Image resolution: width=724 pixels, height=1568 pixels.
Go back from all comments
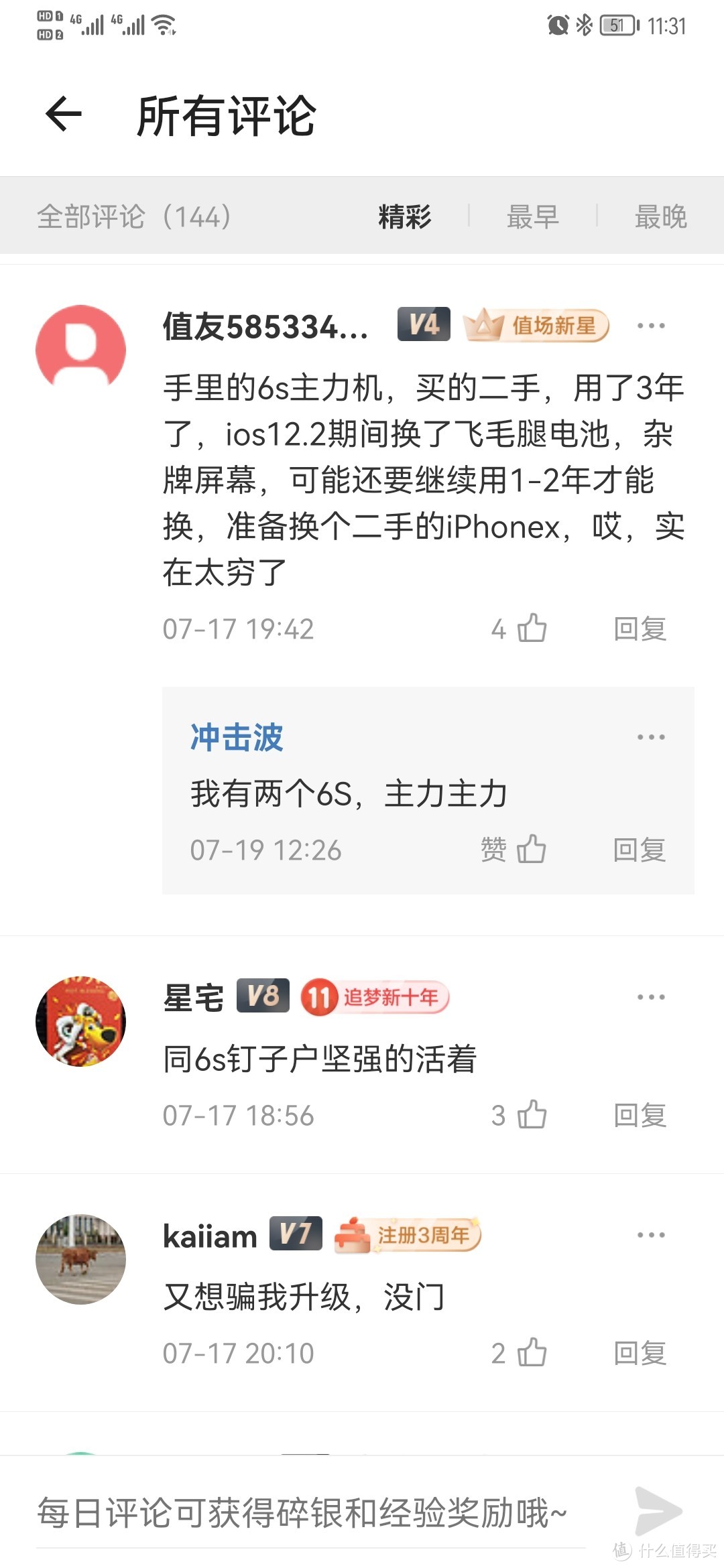click(x=64, y=114)
